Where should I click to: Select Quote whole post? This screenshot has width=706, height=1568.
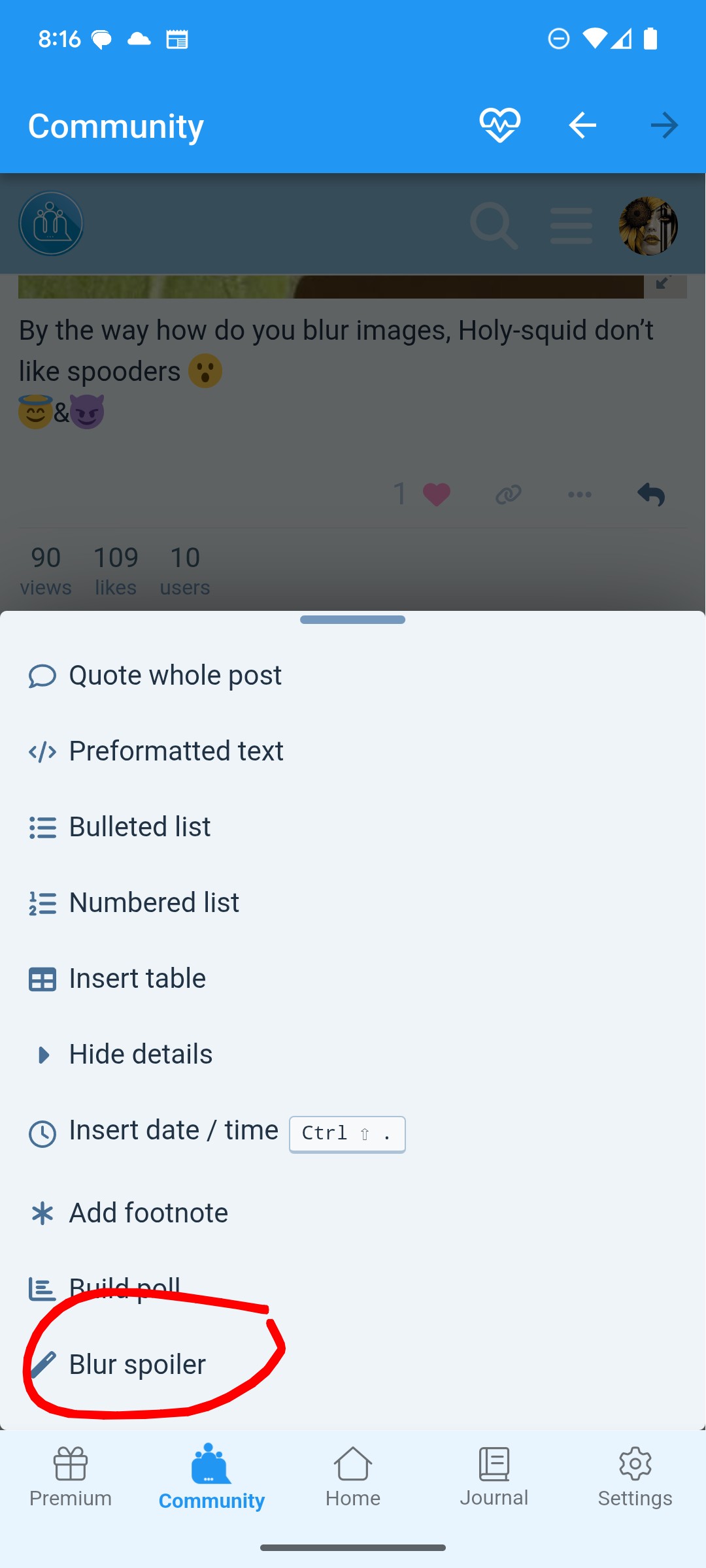(175, 676)
